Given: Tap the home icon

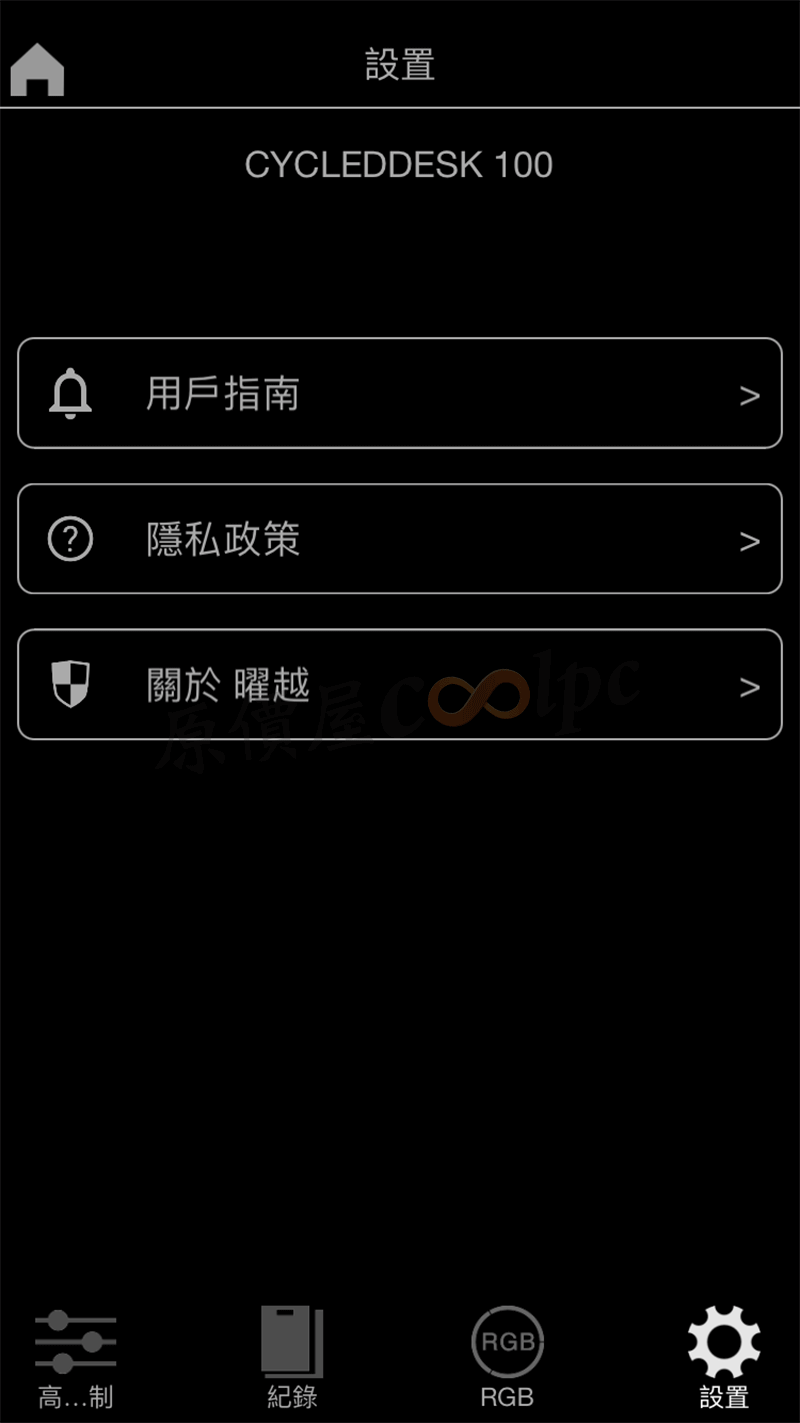Looking at the screenshot, I should pyautogui.click(x=38, y=70).
